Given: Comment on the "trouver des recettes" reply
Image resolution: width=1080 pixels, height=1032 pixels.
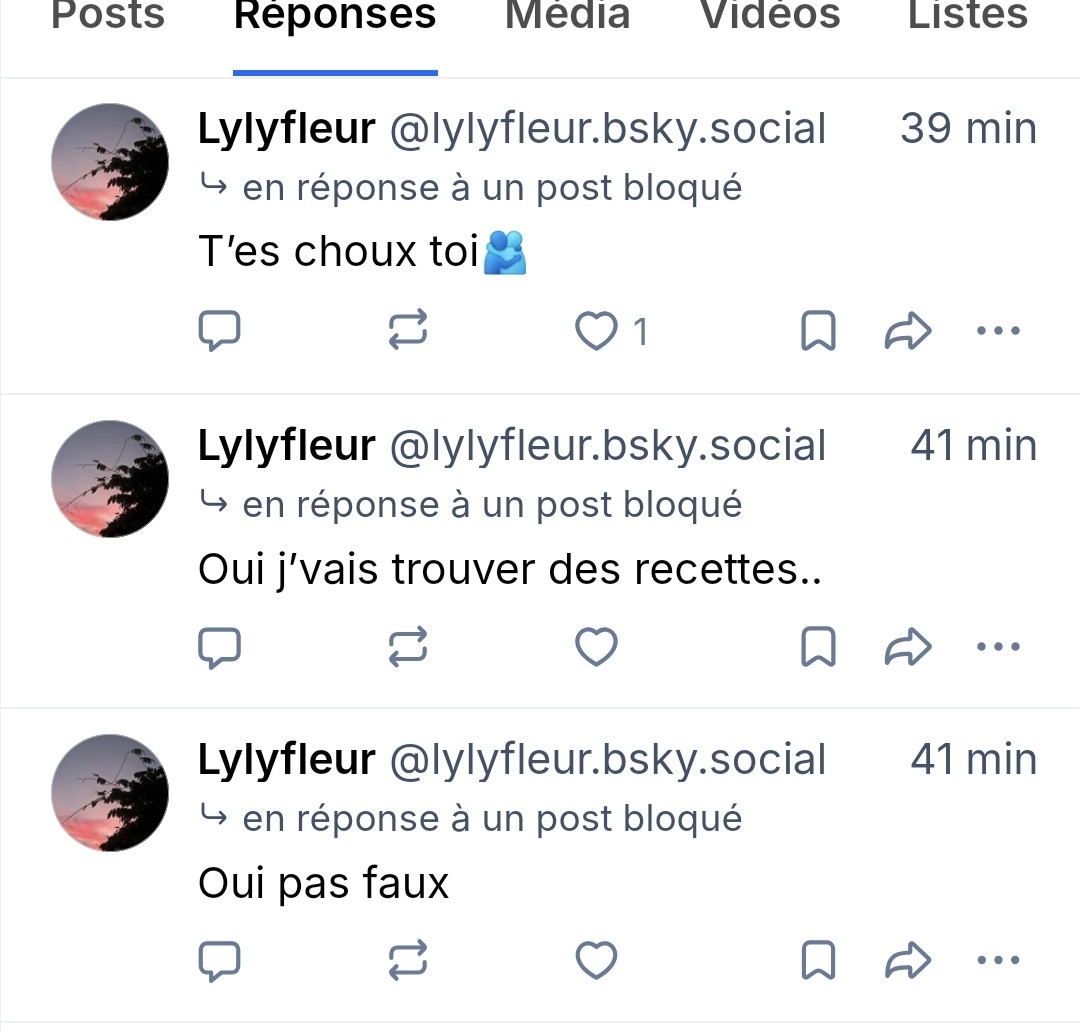Looking at the screenshot, I should pos(220,647).
